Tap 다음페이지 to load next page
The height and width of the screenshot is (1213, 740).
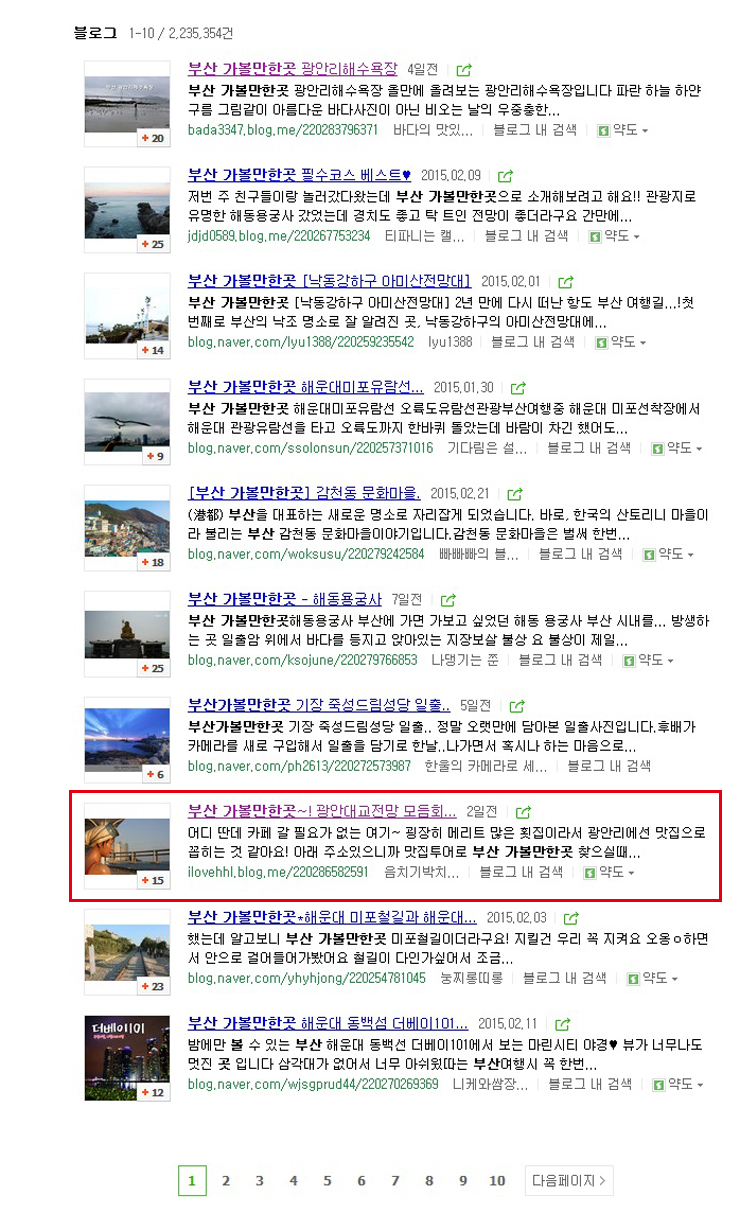(569, 1181)
